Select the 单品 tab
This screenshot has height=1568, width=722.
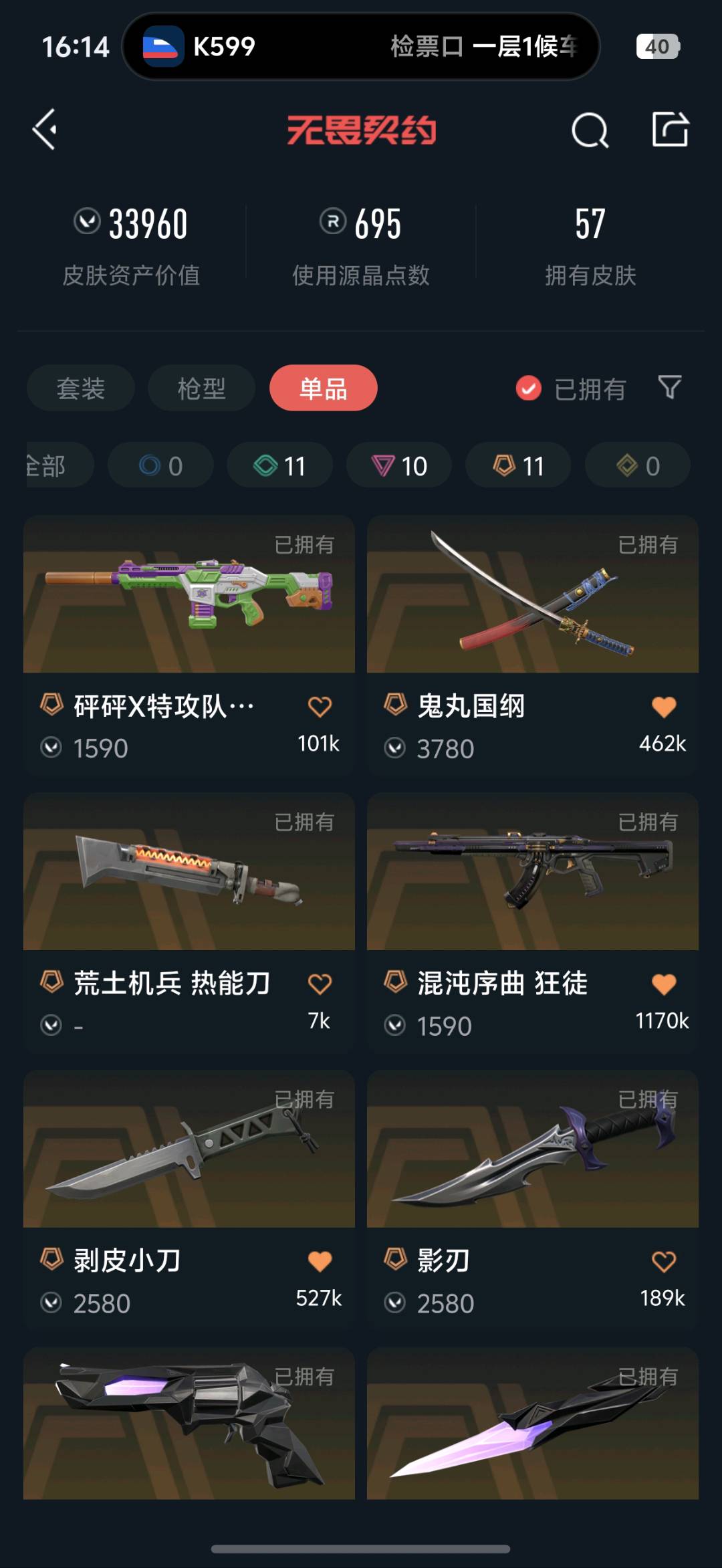pos(324,388)
